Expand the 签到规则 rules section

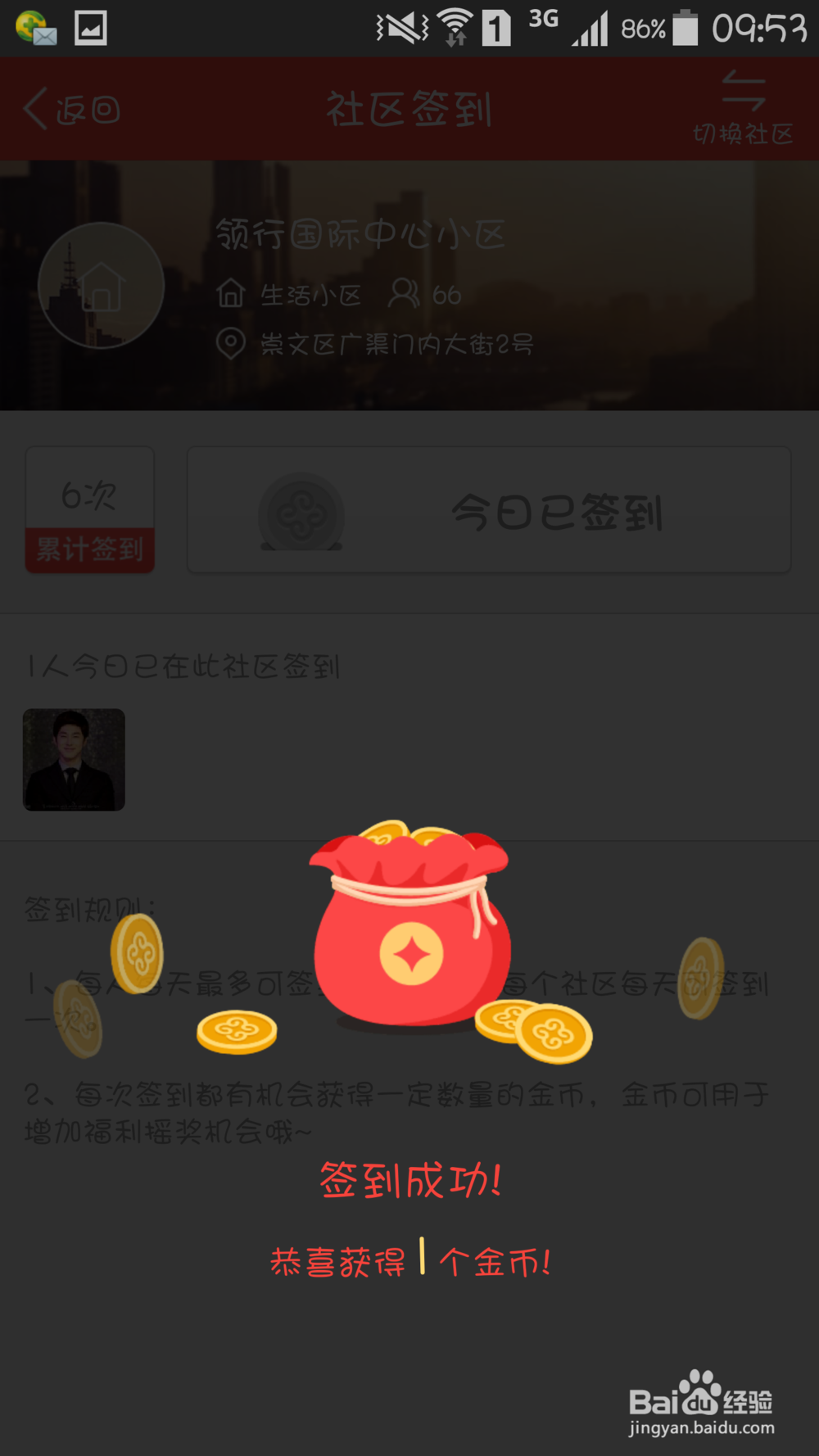click(x=88, y=907)
